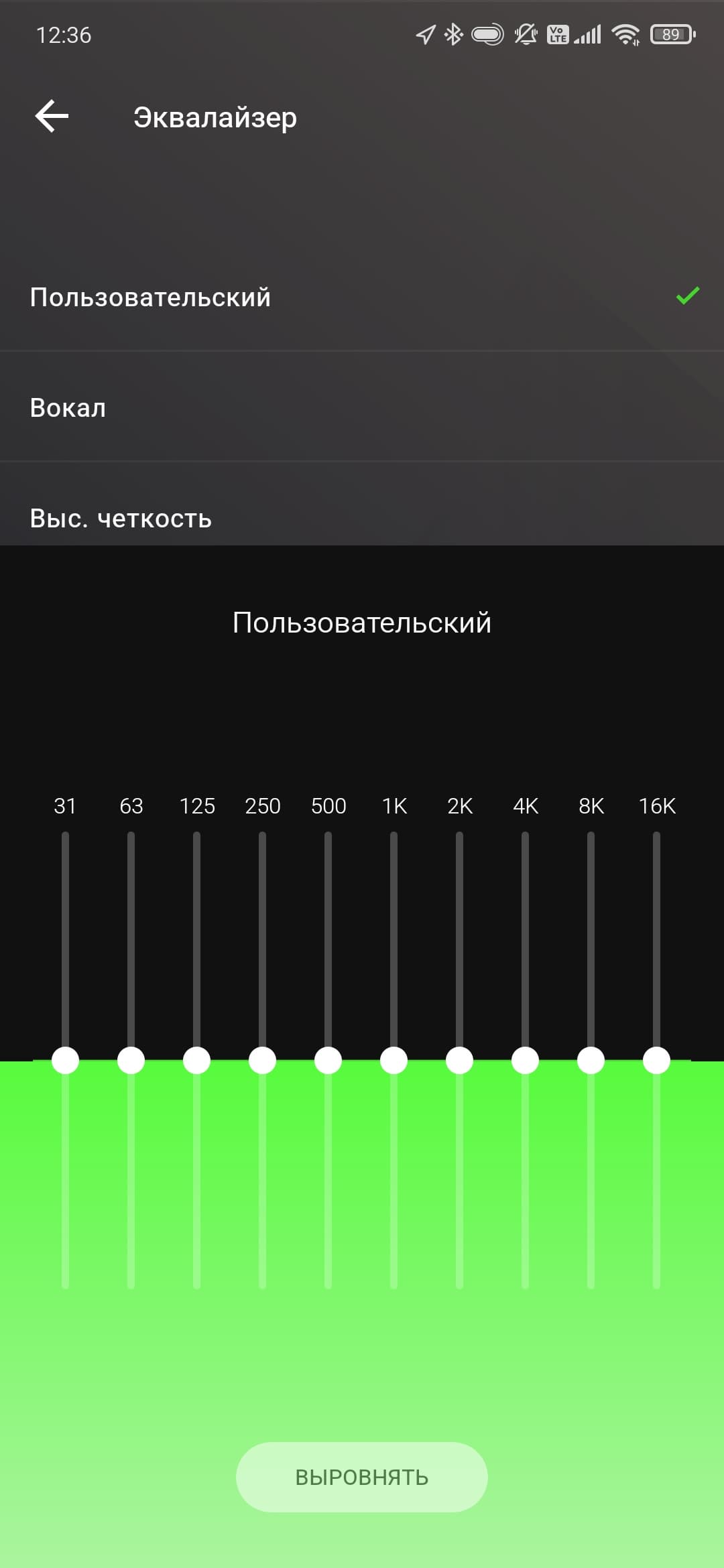Image resolution: width=724 pixels, height=1568 pixels.
Task: Tap the 1K band slider
Action: pyautogui.click(x=394, y=1060)
